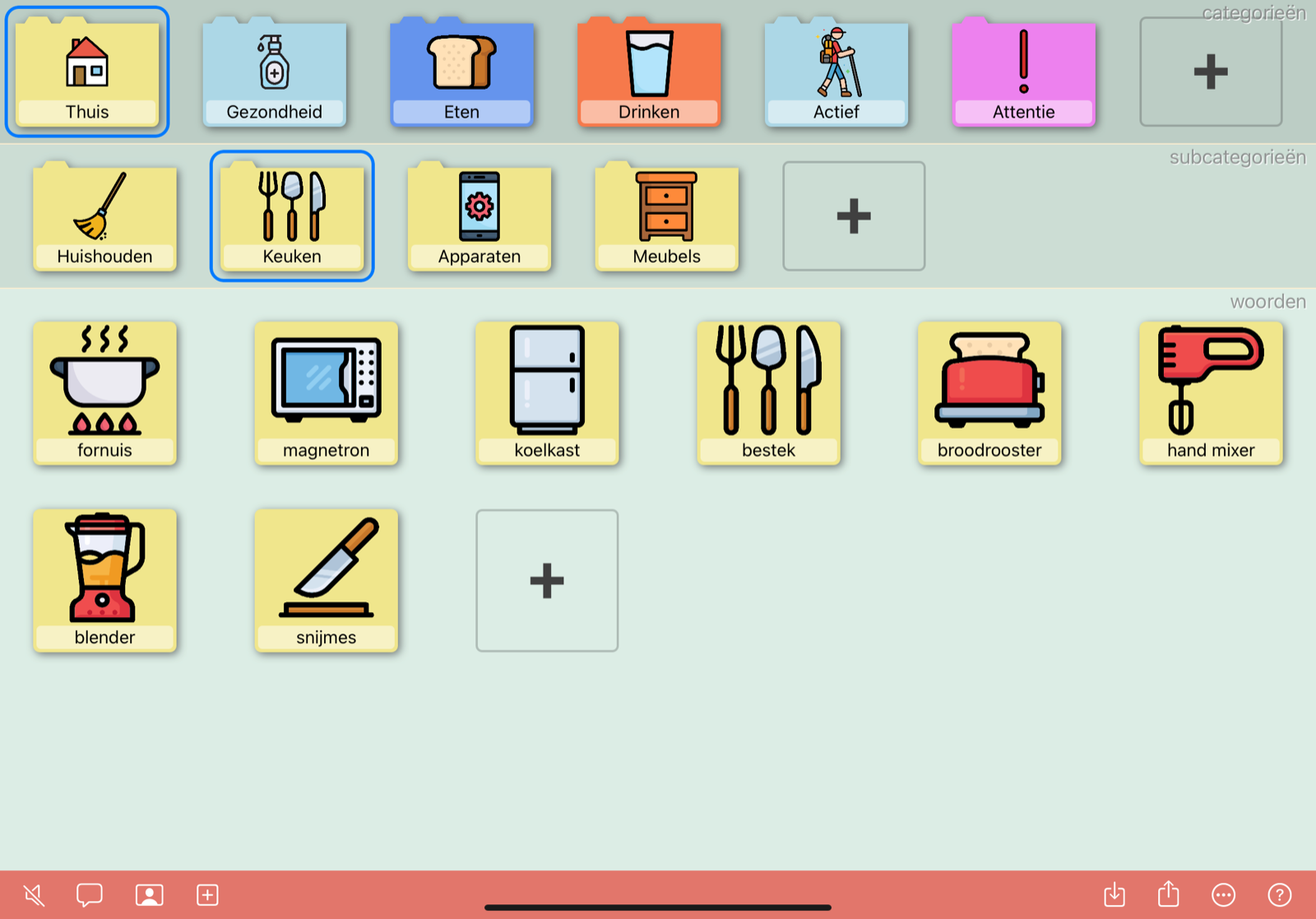Select the koelkast card

[547, 392]
